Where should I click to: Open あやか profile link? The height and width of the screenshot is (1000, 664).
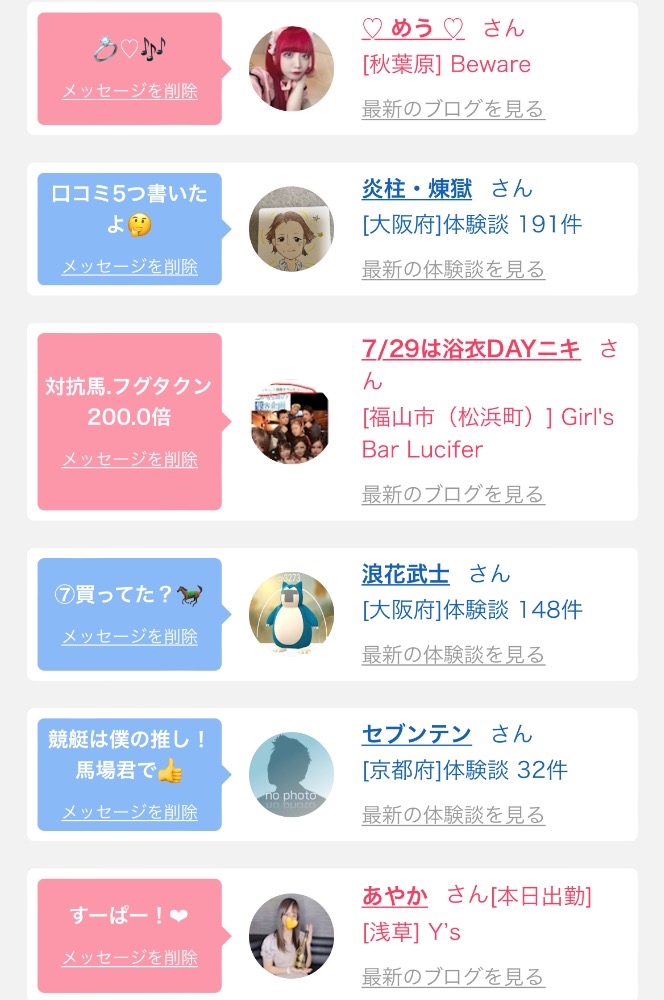(394, 894)
